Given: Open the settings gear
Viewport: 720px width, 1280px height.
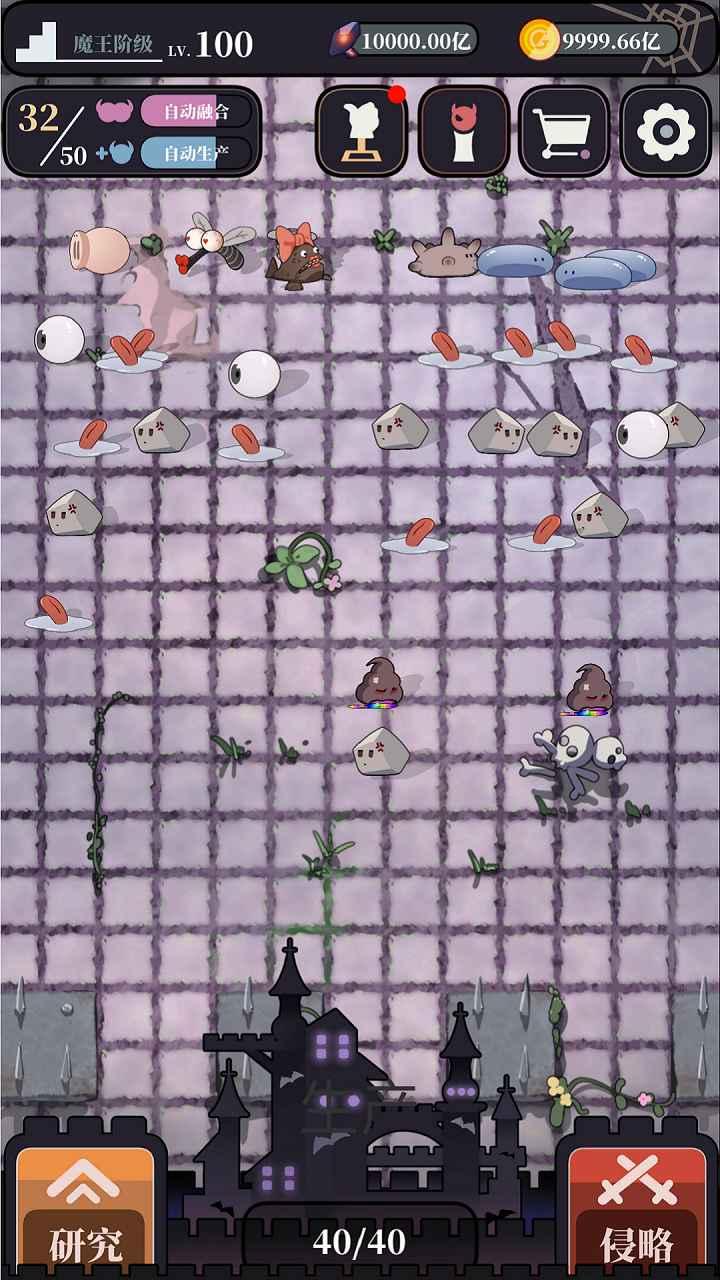Looking at the screenshot, I should [665, 131].
